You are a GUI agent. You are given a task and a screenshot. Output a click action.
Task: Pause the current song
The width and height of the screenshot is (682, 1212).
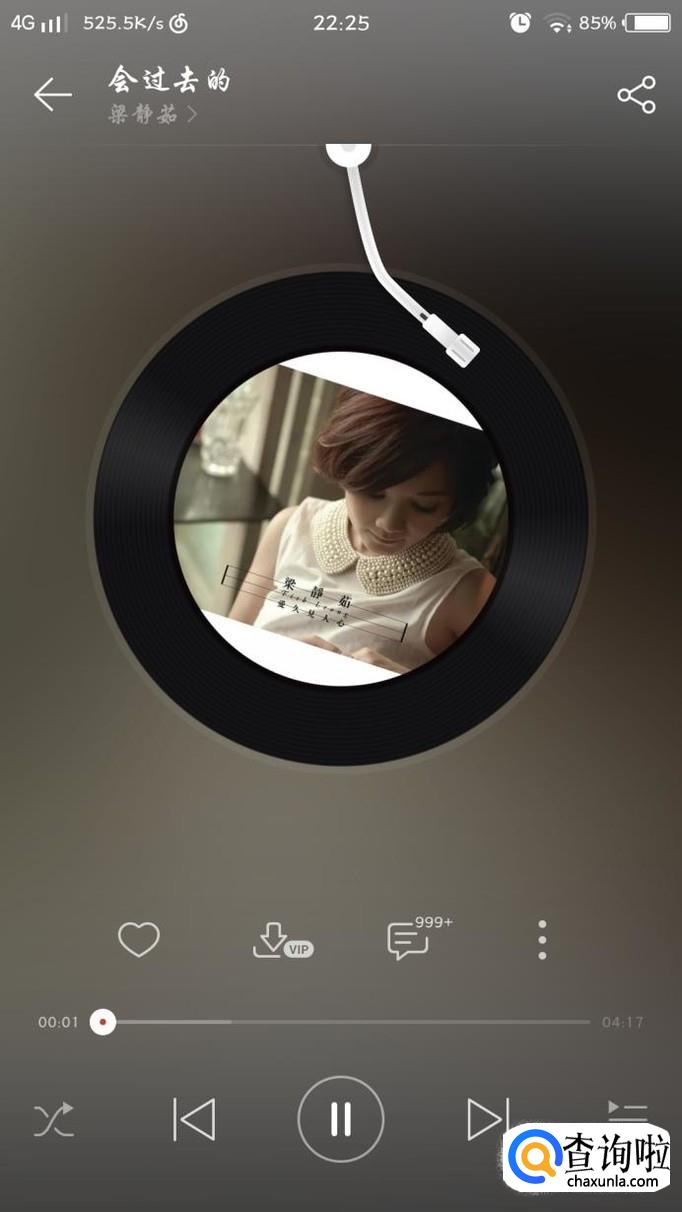[341, 1119]
